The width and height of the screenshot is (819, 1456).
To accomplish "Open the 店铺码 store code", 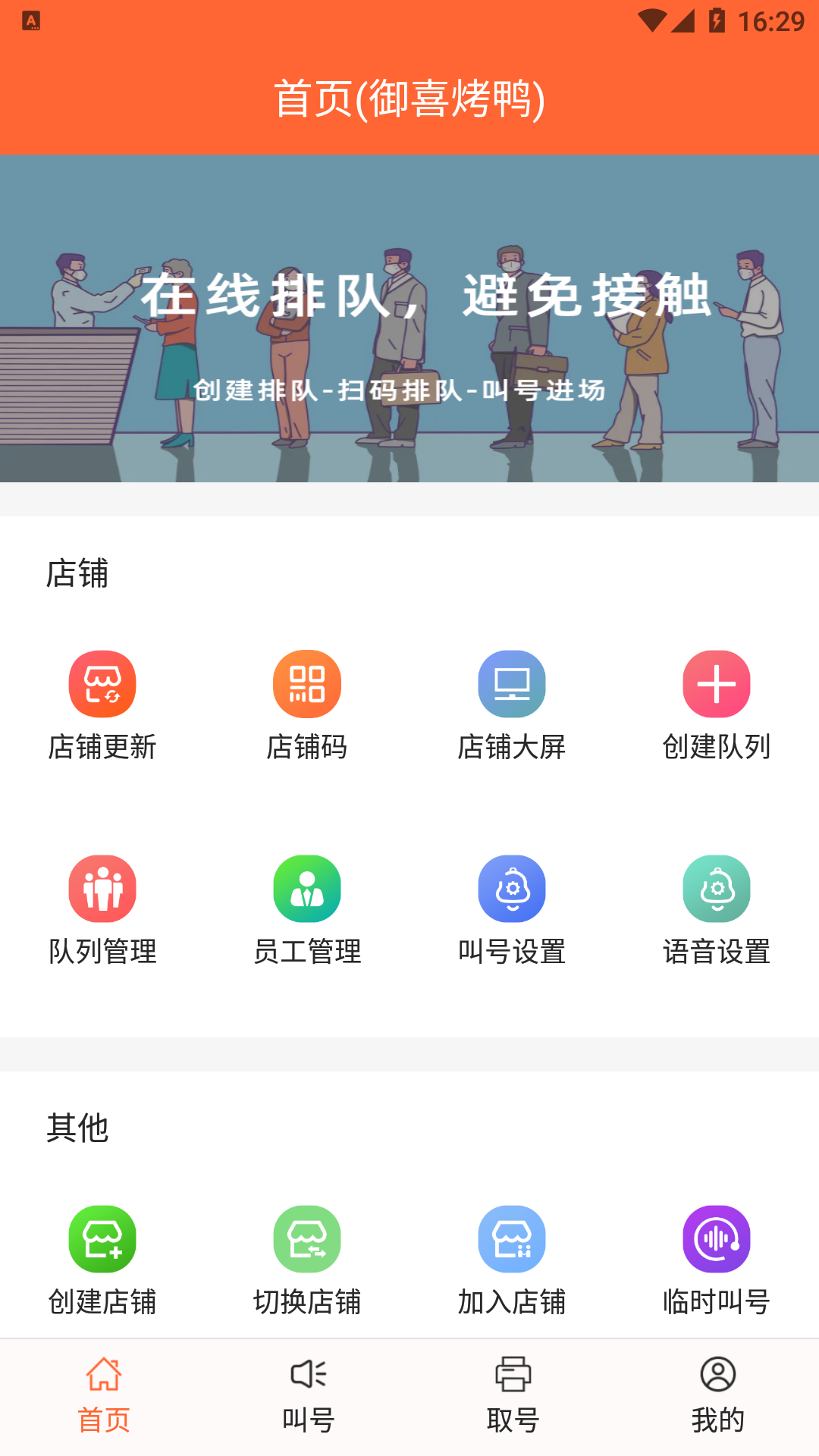I will (x=307, y=706).
